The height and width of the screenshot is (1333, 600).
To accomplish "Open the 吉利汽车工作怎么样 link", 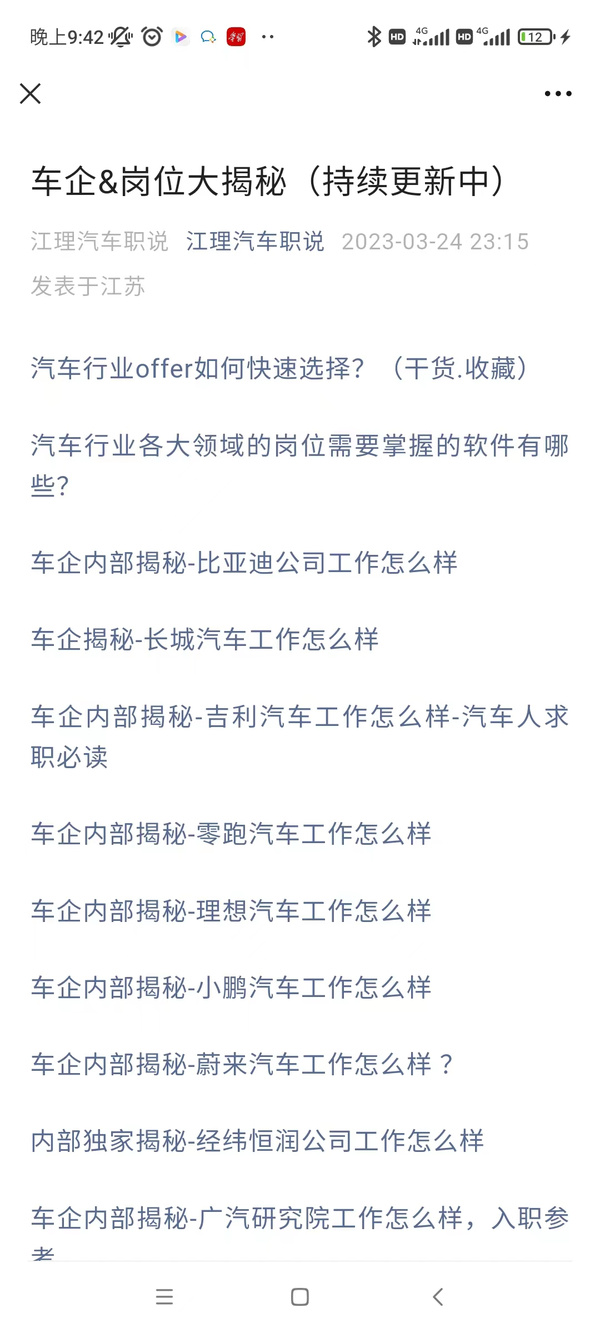I will click(300, 736).
